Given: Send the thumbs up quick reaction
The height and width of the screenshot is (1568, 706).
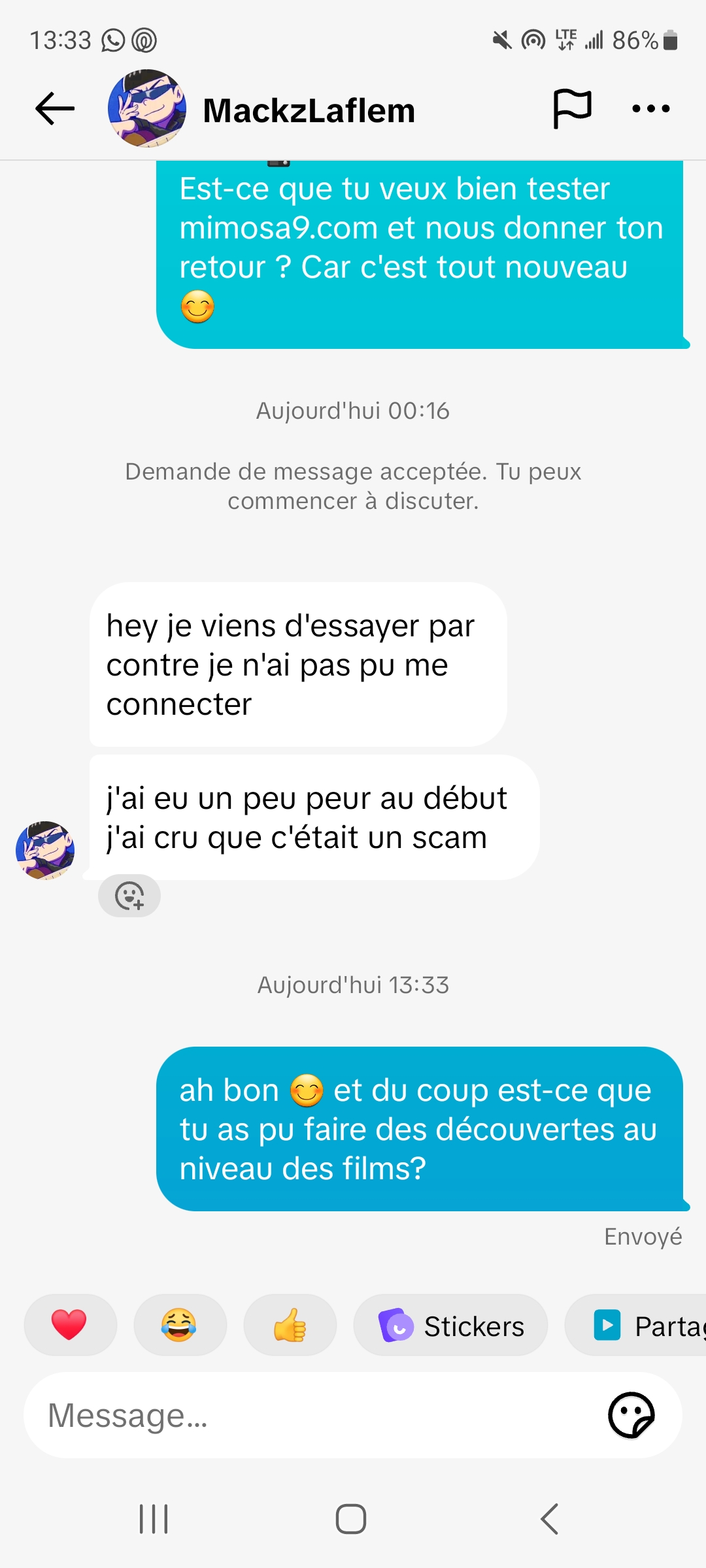Looking at the screenshot, I should (290, 1326).
